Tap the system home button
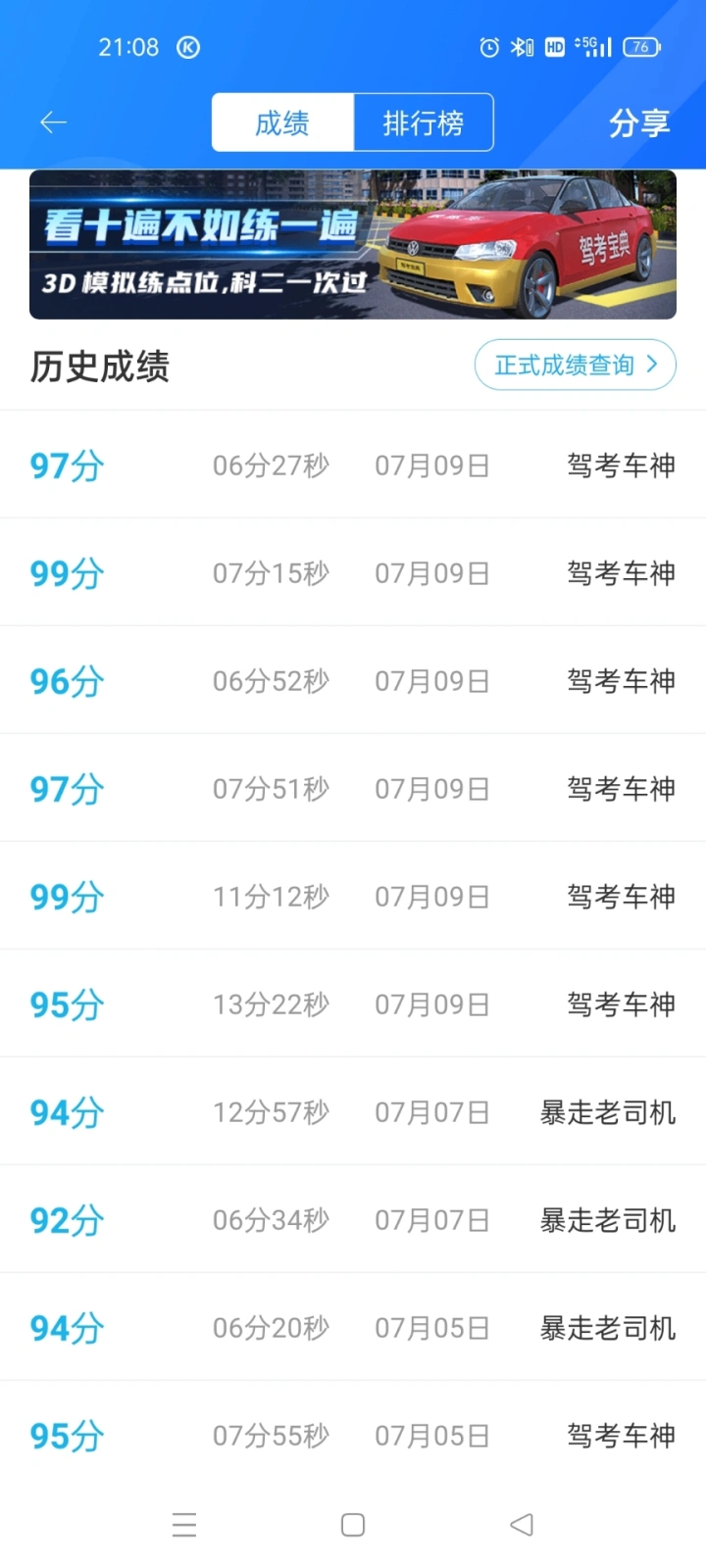This screenshot has width=706, height=1568. coord(353,1525)
